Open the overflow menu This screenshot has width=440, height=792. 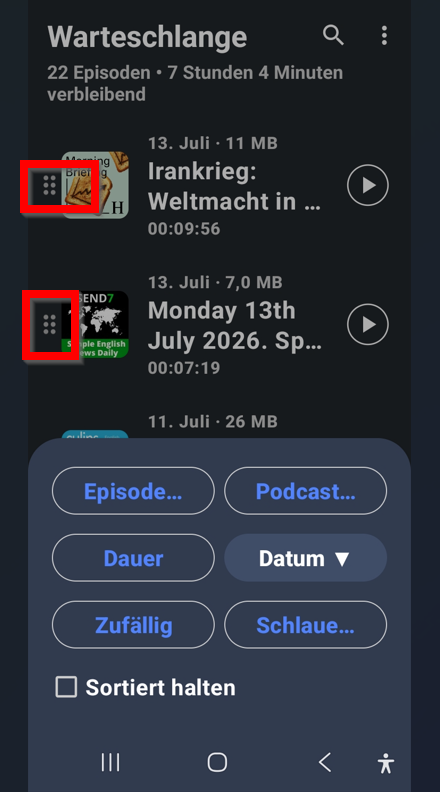pyautogui.click(x=384, y=36)
